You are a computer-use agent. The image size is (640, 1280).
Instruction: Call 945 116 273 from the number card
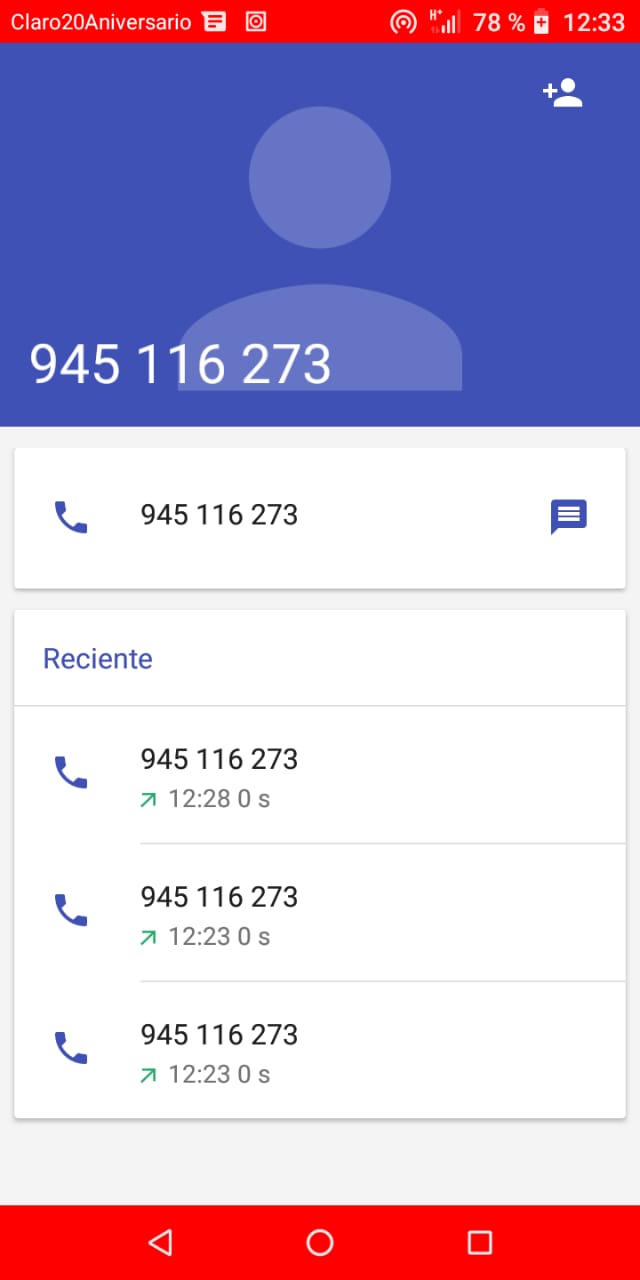71,517
